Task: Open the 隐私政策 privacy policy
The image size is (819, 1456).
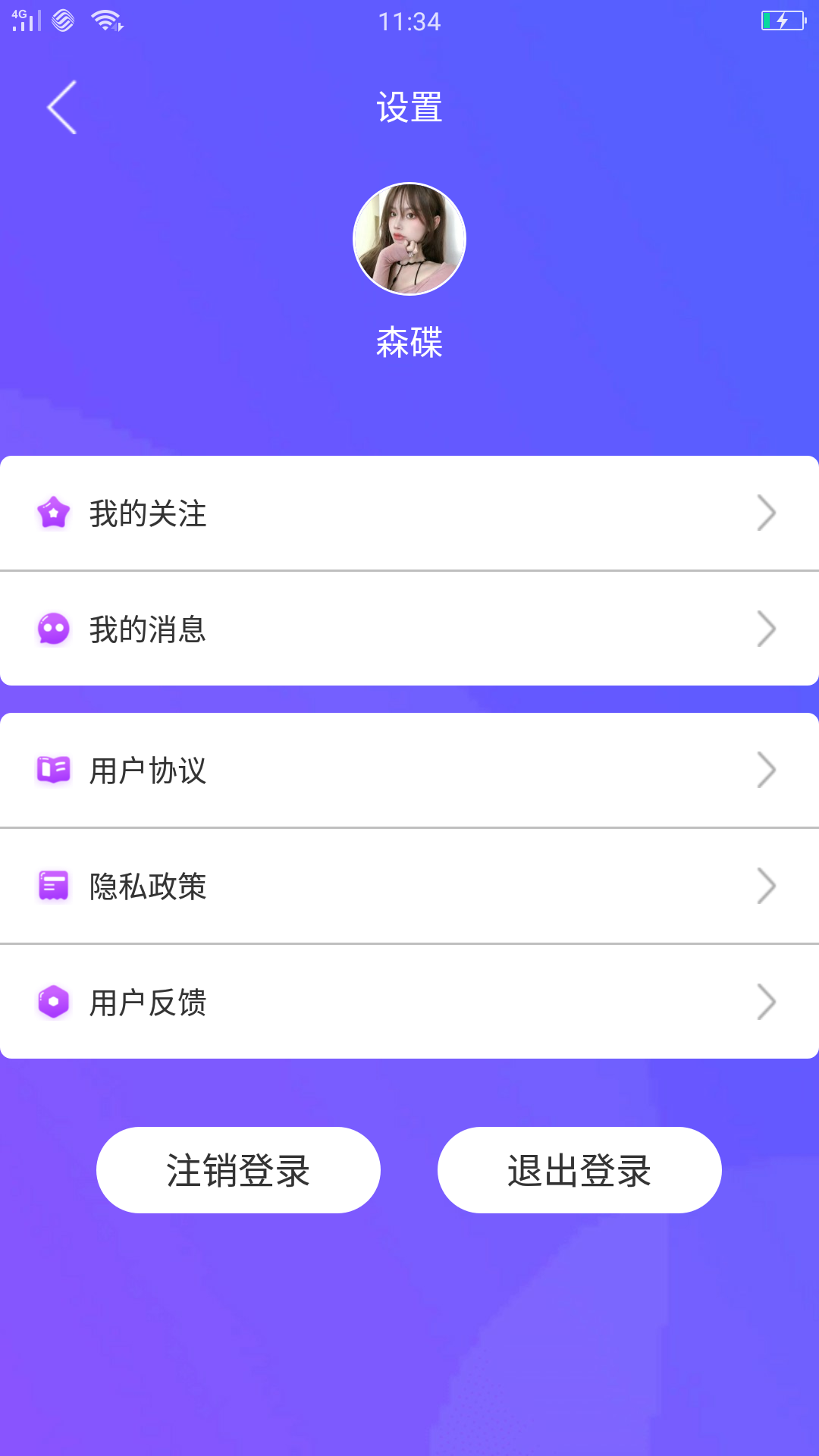Action: point(409,886)
